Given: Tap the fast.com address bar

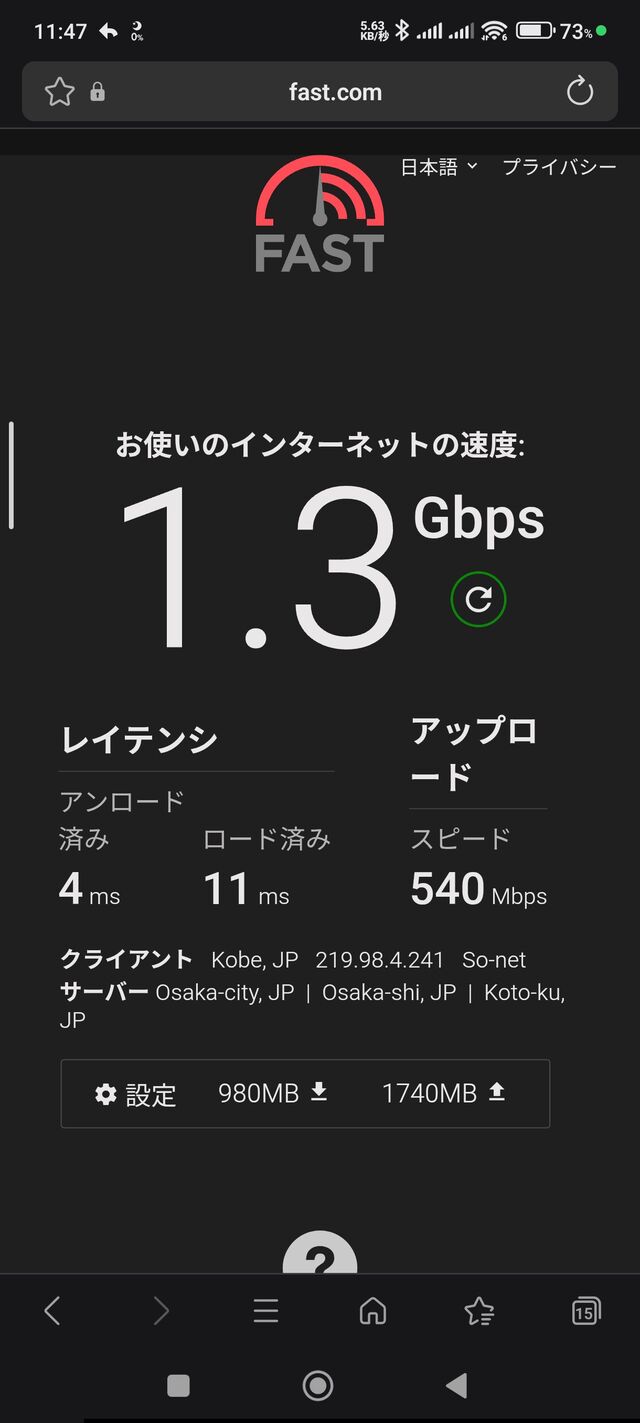Looking at the screenshot, I should click(x=335, y=92).
